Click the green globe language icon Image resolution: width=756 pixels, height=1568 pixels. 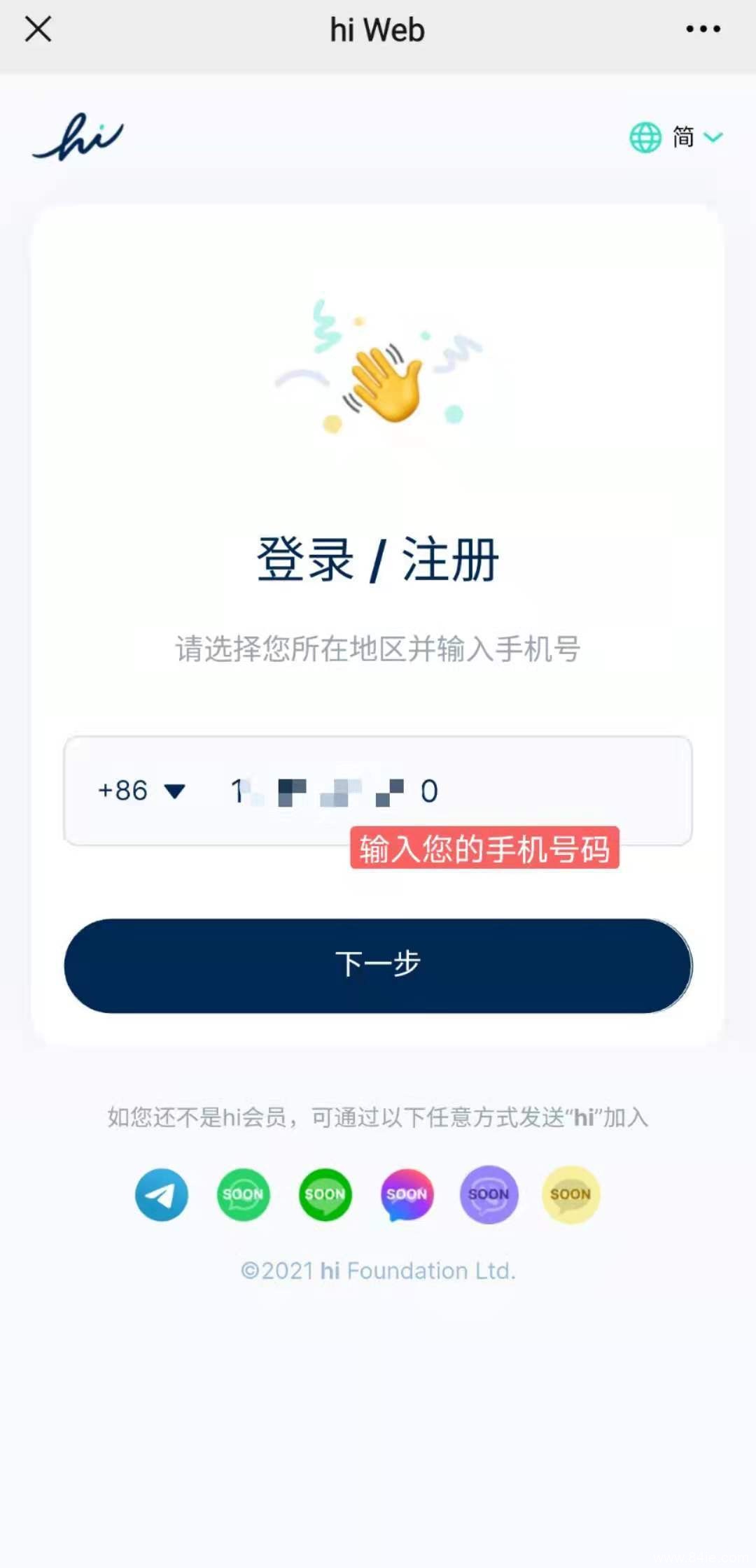(x=645, y=137)
